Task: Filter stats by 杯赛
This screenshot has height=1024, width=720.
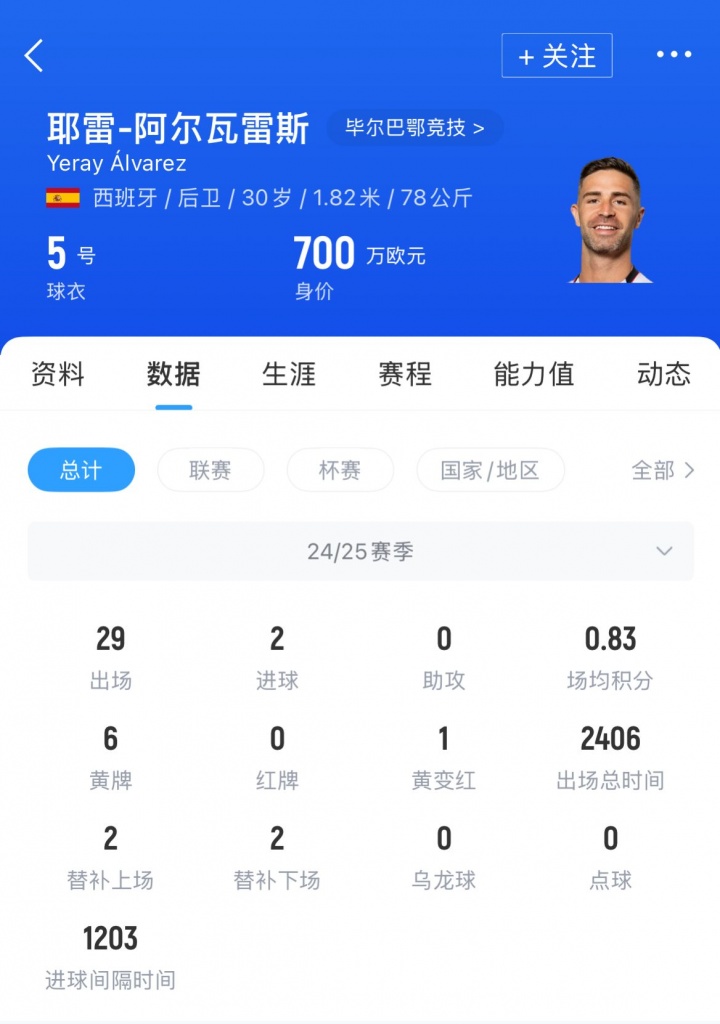Action: 340,470
